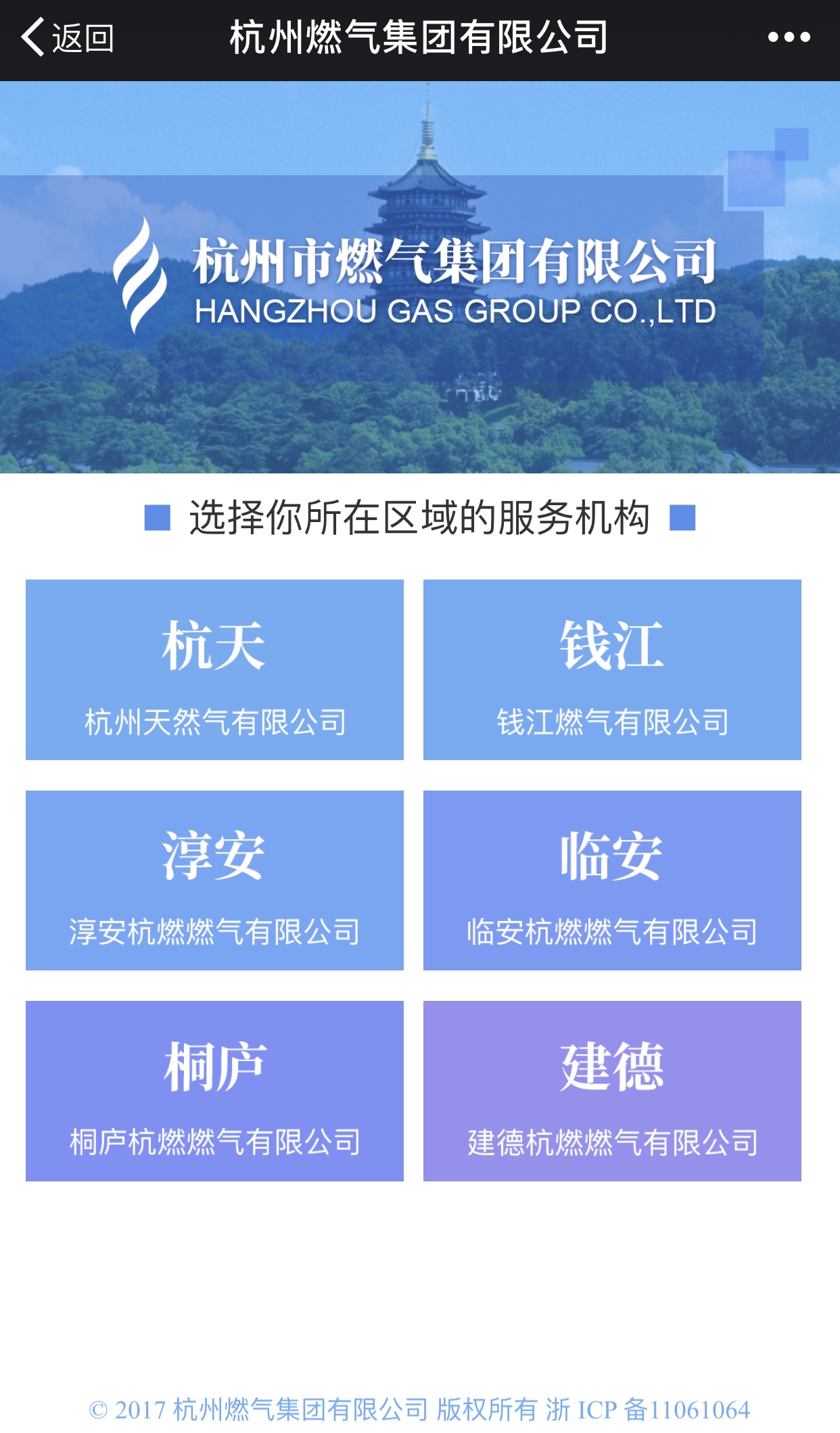Viewport: 840px width, 1433px height.
Task: Select the 临安杭燃燃气有限公司 card
Action: (612, 880)
